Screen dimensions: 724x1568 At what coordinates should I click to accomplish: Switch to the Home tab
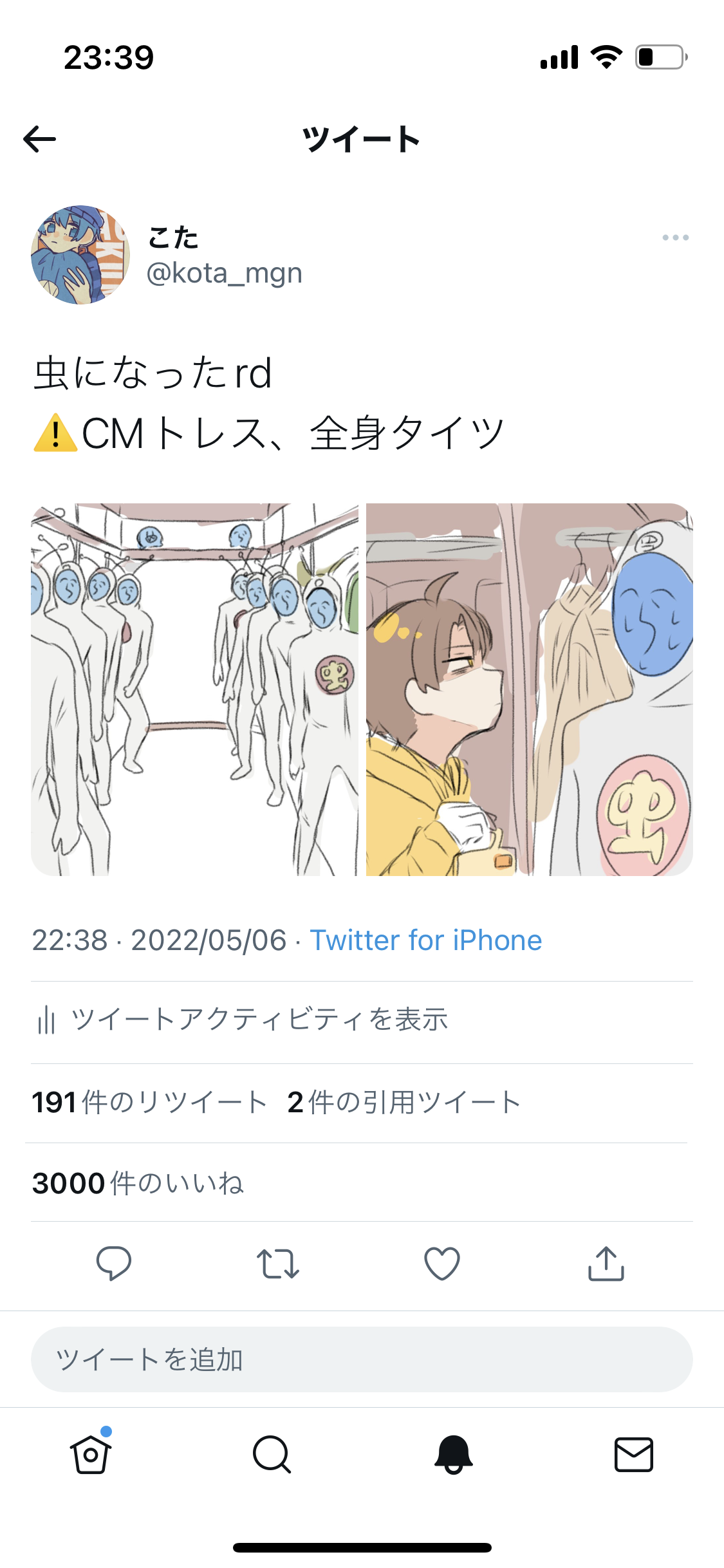(91, 1454)
